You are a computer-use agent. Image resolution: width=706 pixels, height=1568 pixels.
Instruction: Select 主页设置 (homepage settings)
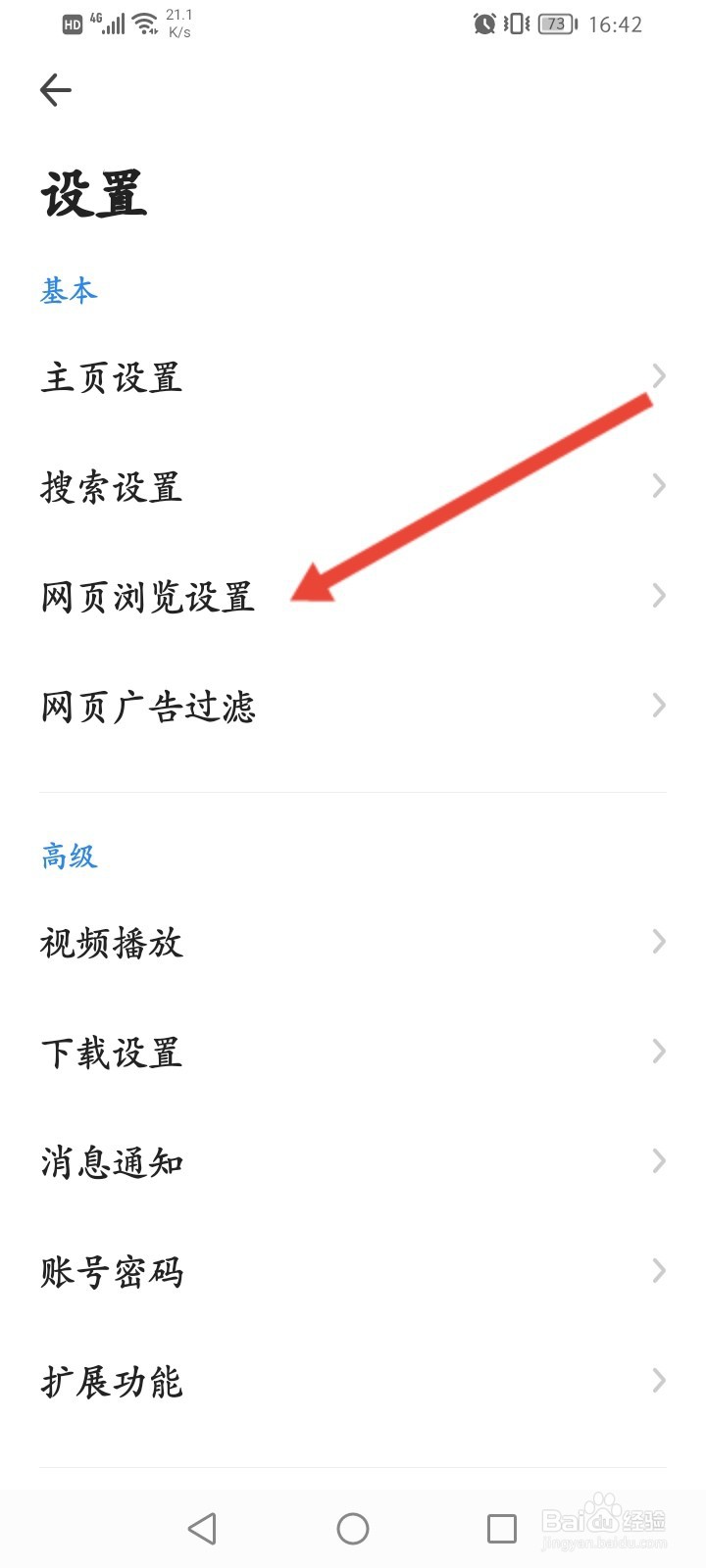(x=111, y=377)
